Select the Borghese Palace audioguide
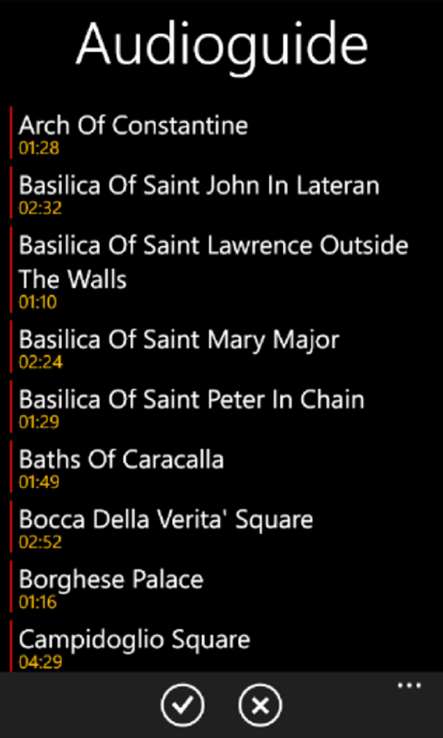 221,587
